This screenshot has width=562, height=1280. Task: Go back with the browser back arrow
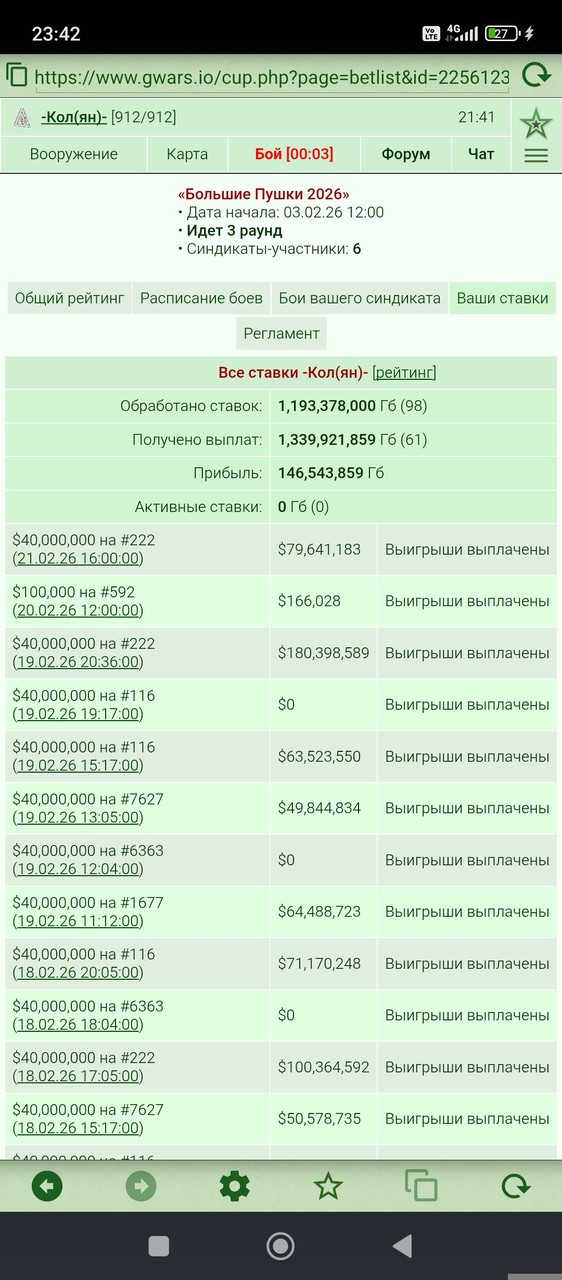(47, 1186)
